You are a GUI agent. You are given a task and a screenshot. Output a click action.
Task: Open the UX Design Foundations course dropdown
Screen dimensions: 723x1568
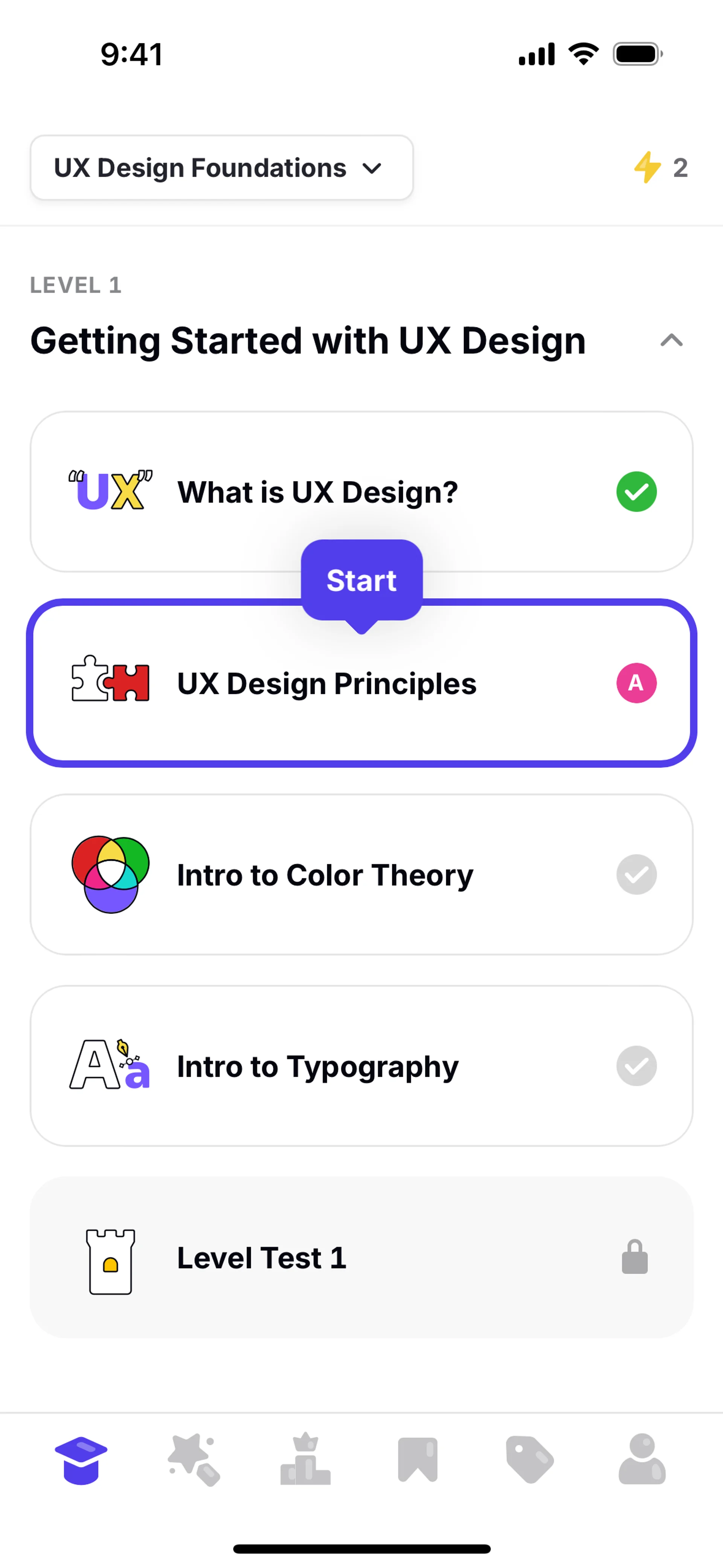point(221,168)
